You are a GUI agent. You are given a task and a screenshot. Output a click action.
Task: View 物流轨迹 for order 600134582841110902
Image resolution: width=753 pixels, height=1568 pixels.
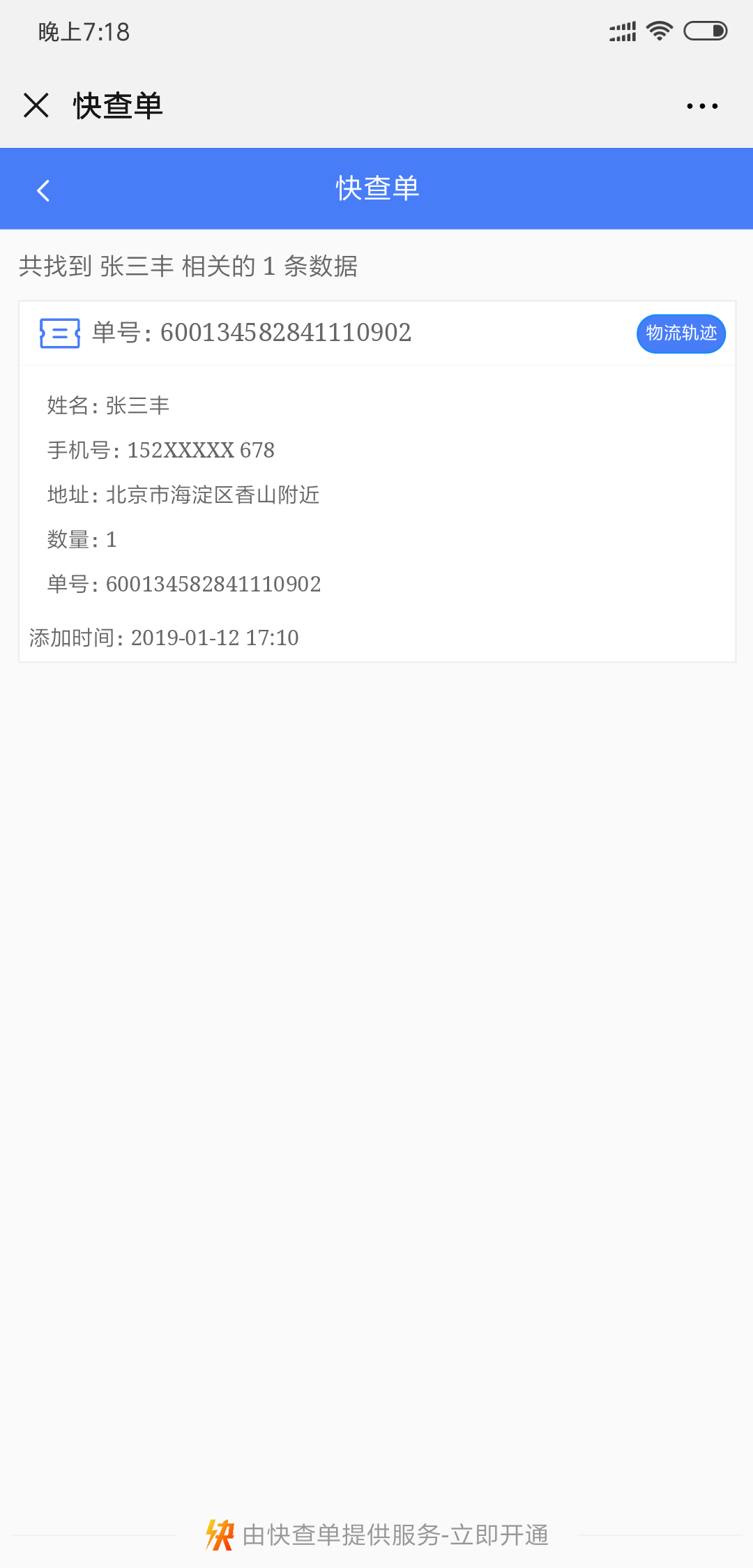pyautogui.click(x=681, y=333)
